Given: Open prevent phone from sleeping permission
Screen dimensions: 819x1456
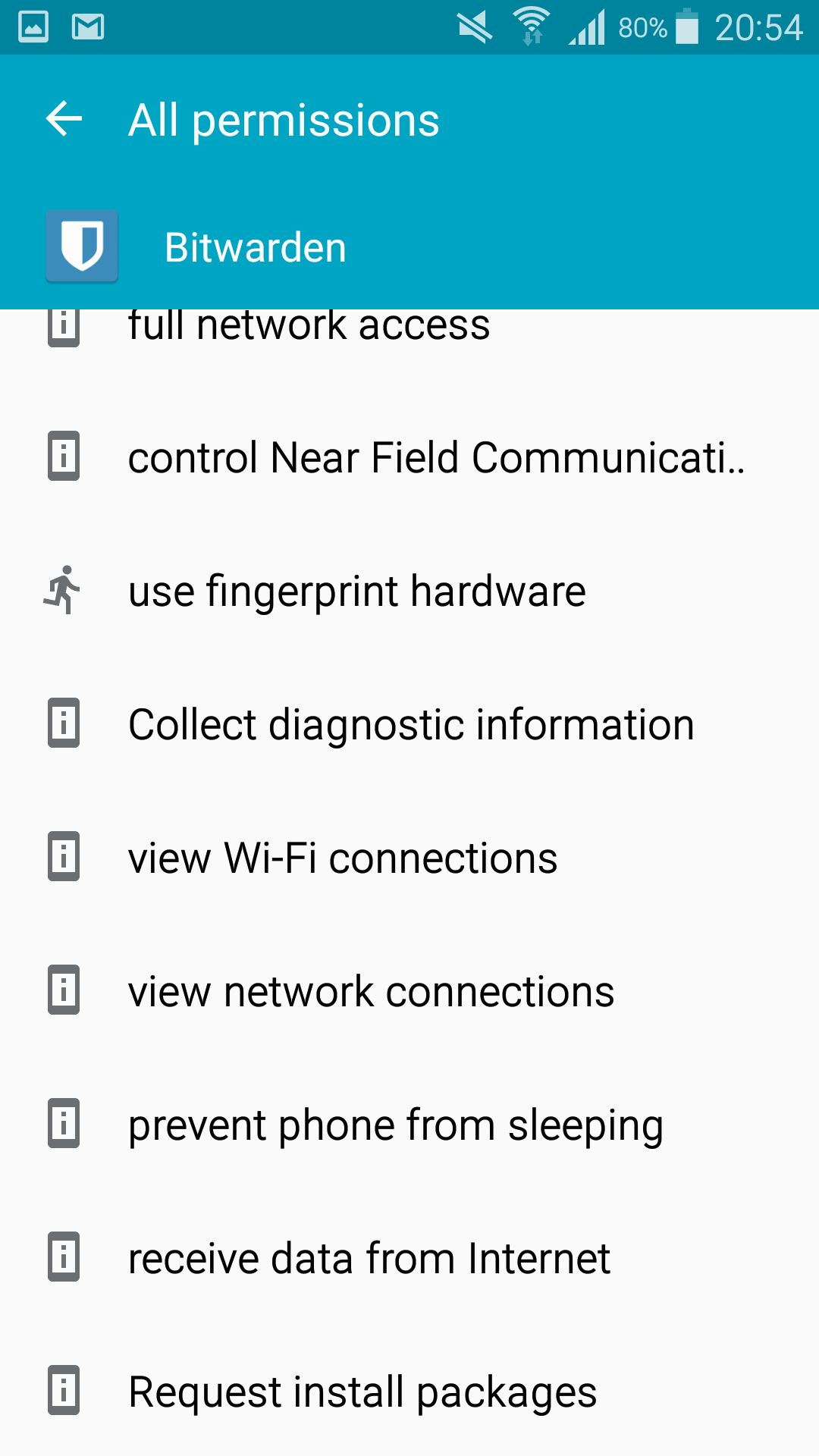Looking at the screenshot, I should tap(395, 1125).
